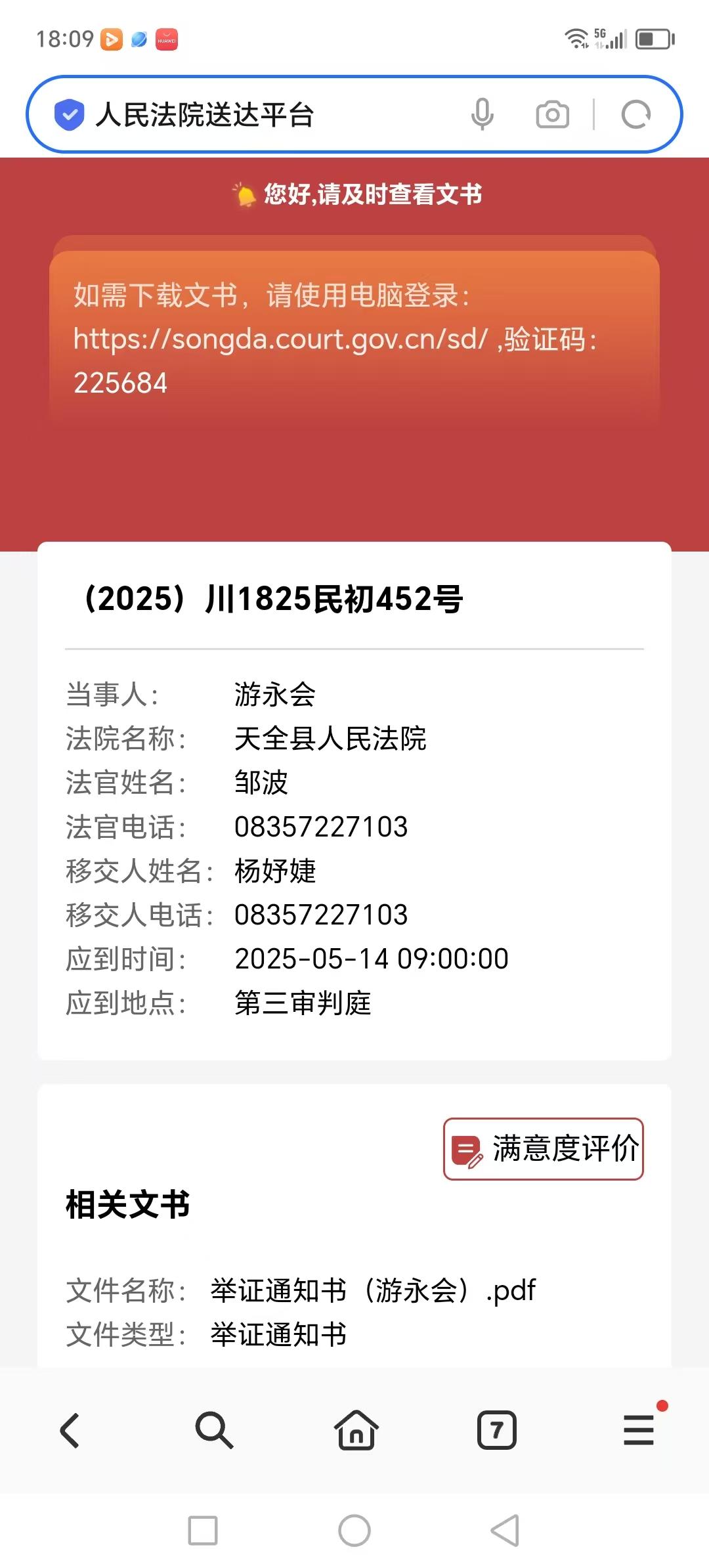This screenshot has width=709, height=1568.
Task: Open the 满意度评价 button
Action: (543, 1148)
